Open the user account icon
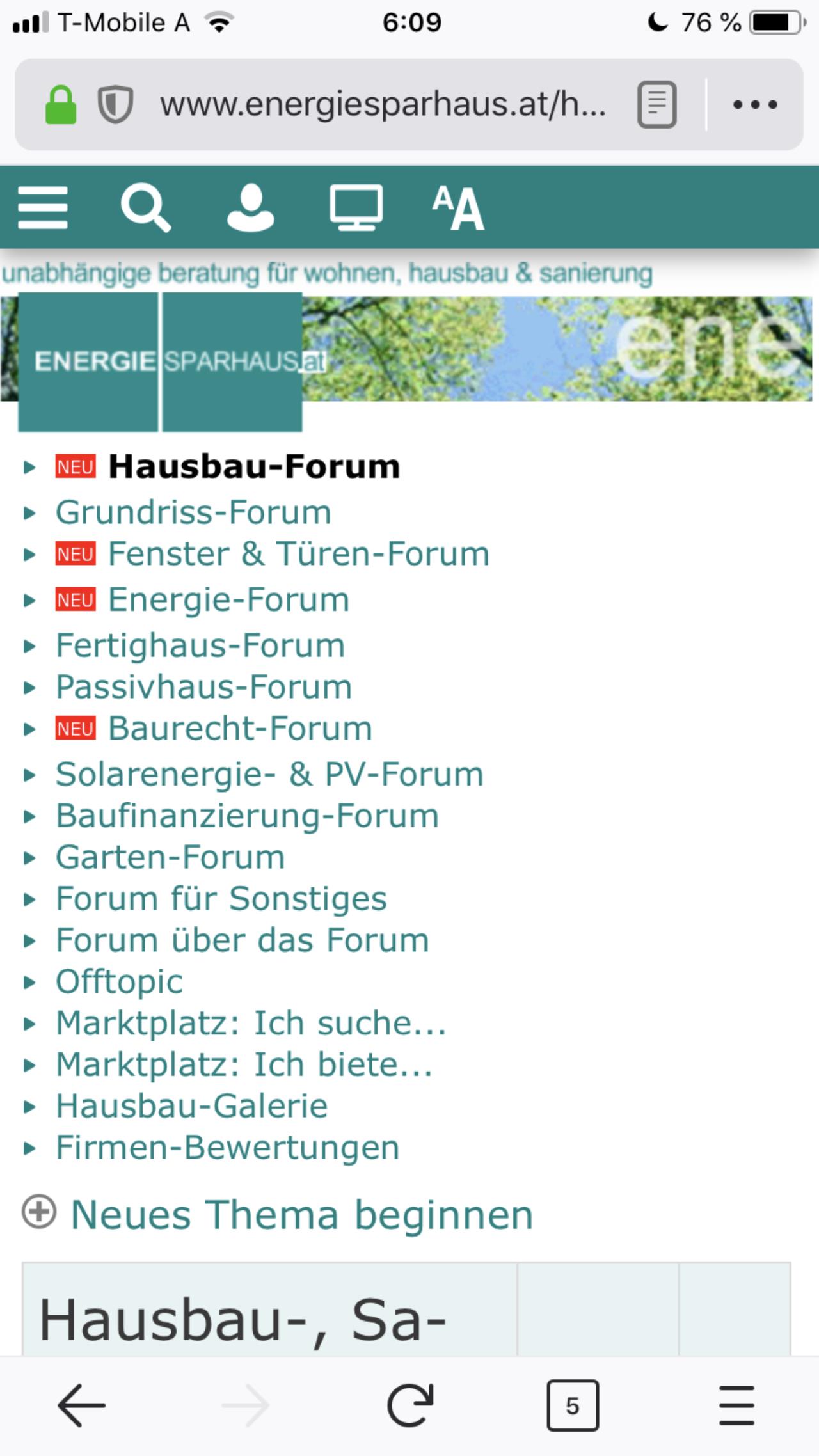The image size is (819, 1456). [x=251, y=207]
